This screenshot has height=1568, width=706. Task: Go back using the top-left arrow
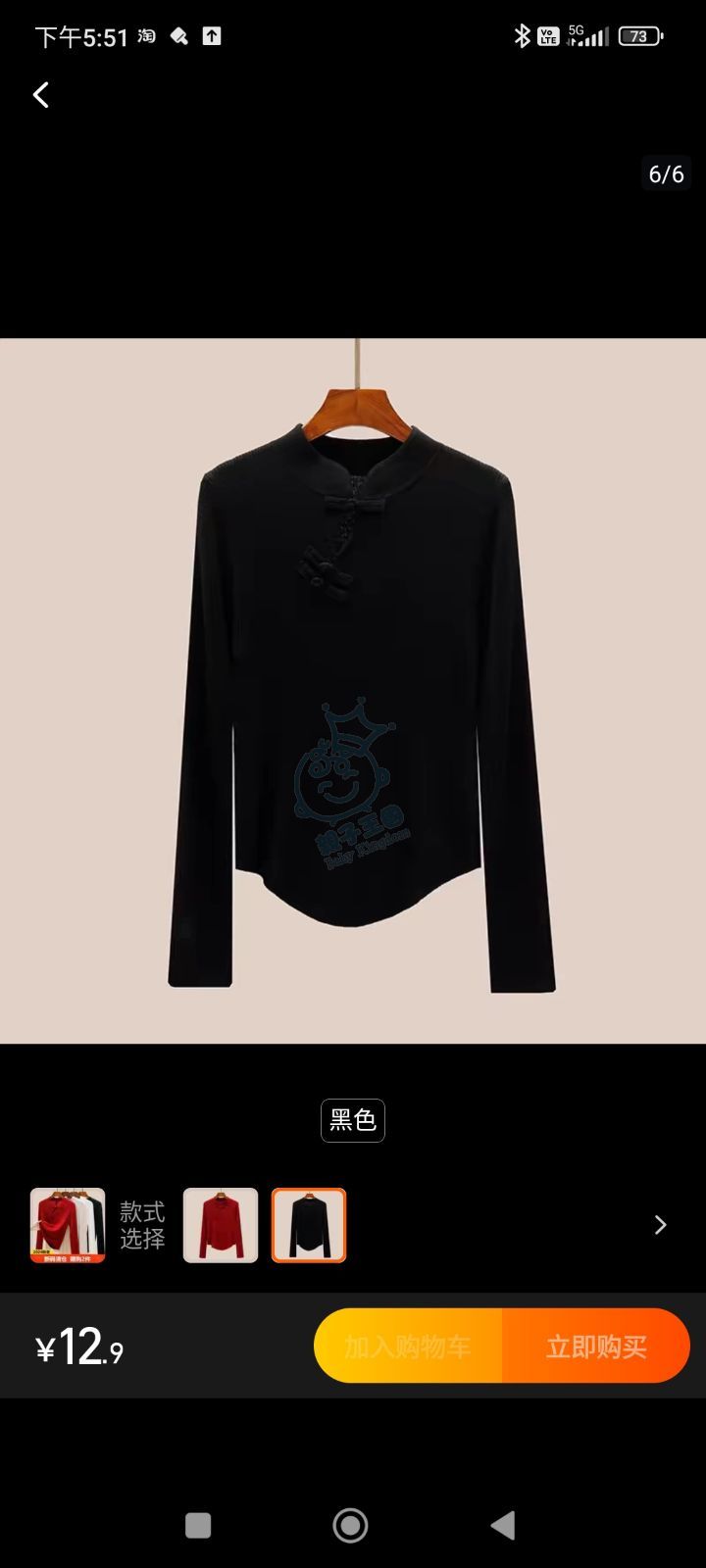tap(41, 95)
